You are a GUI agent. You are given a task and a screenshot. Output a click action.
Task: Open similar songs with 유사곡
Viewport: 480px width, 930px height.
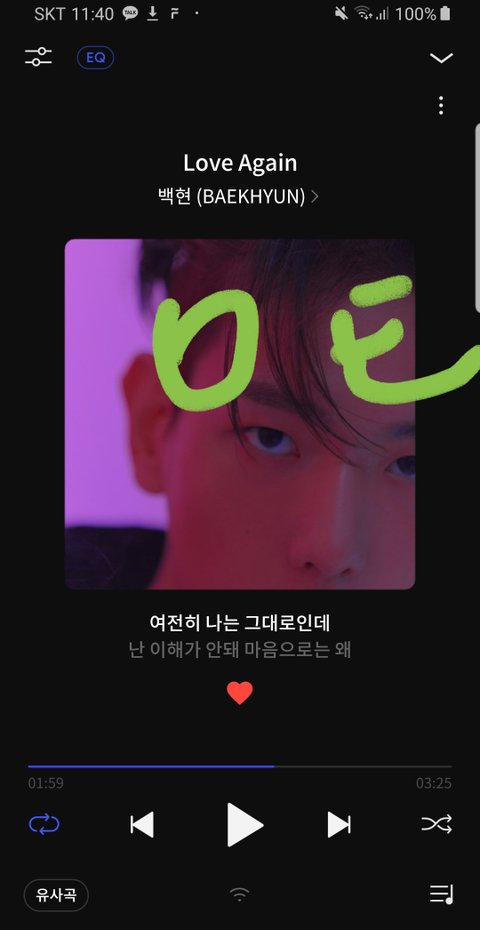pyautogui.click(x=56, y=895)
